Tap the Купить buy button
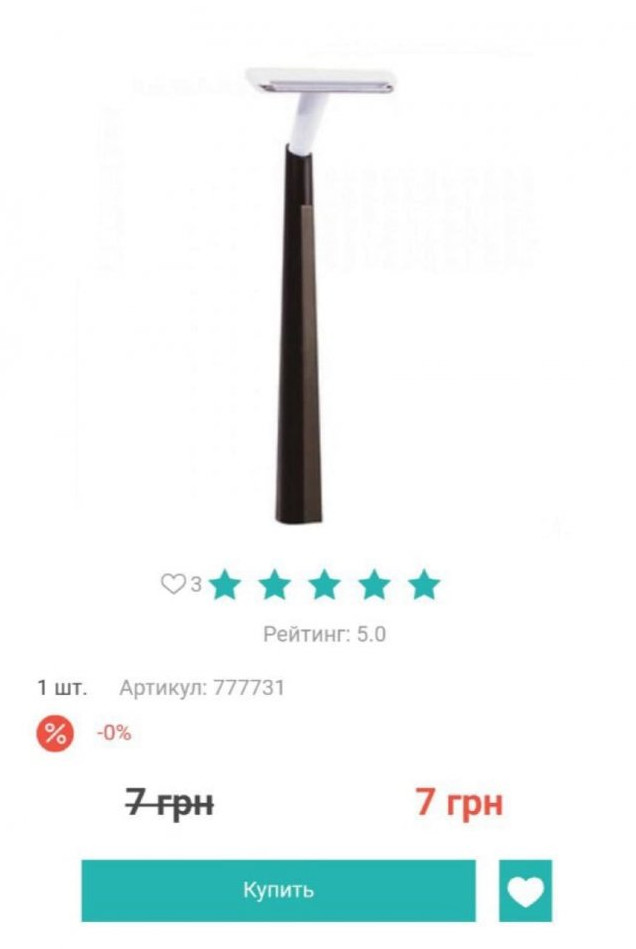 point(278,890)
